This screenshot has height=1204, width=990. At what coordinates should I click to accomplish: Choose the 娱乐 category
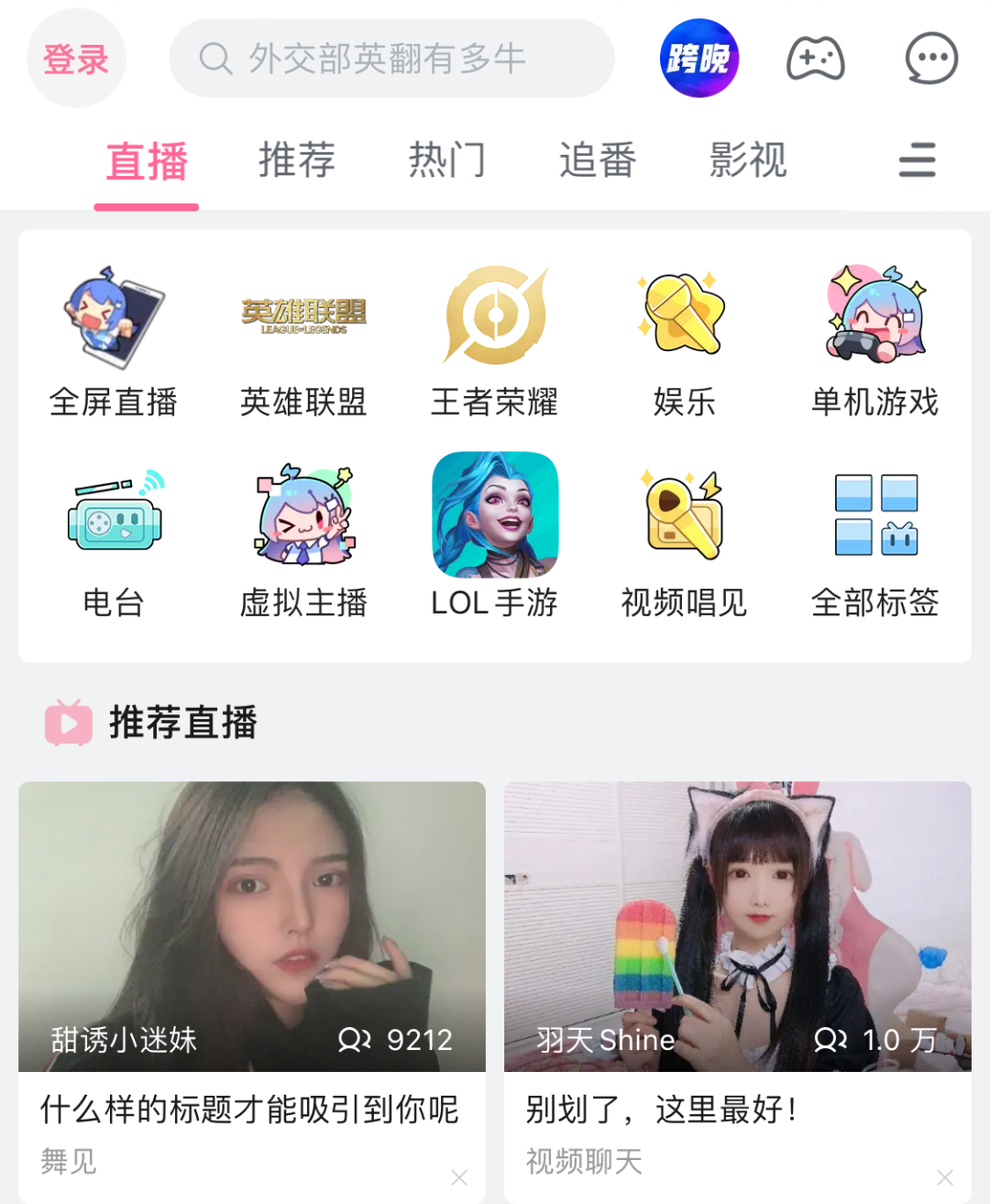click(685, 341)
